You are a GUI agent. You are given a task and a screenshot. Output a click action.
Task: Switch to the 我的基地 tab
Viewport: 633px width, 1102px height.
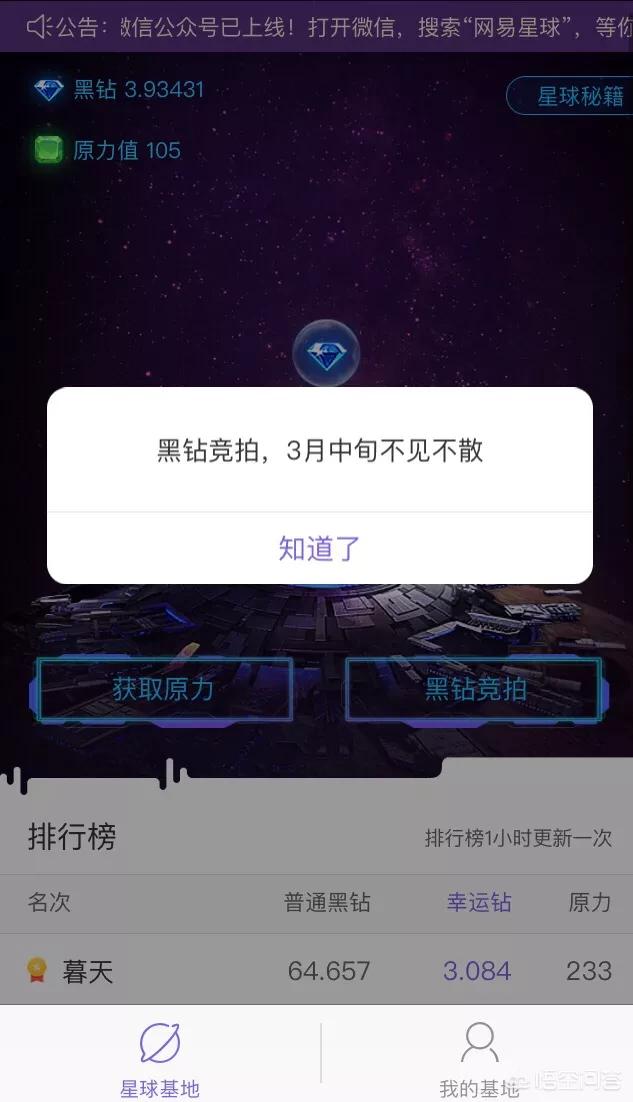pos(479,1058)
